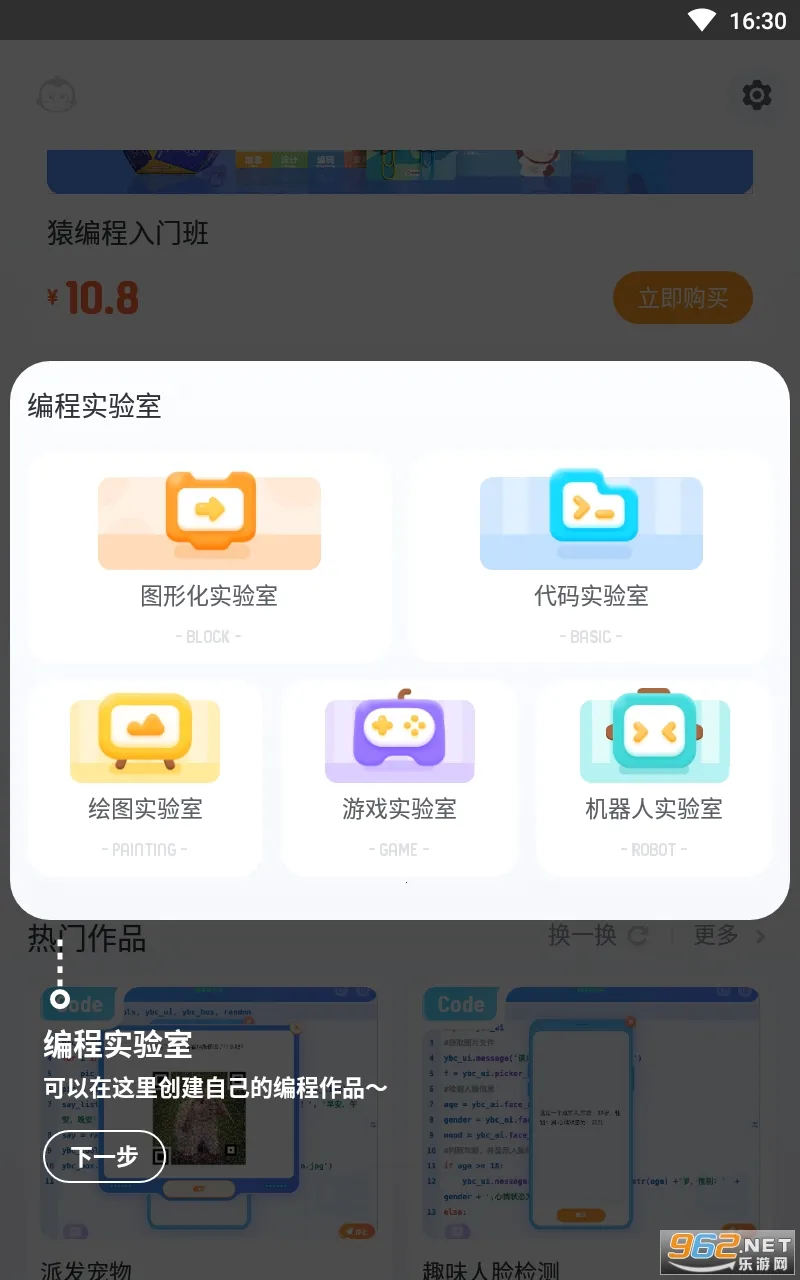The height and width of the screenshot is (1280, 800).
Task: Tap the Wi-Fi status icon
Action: [700, 20]
